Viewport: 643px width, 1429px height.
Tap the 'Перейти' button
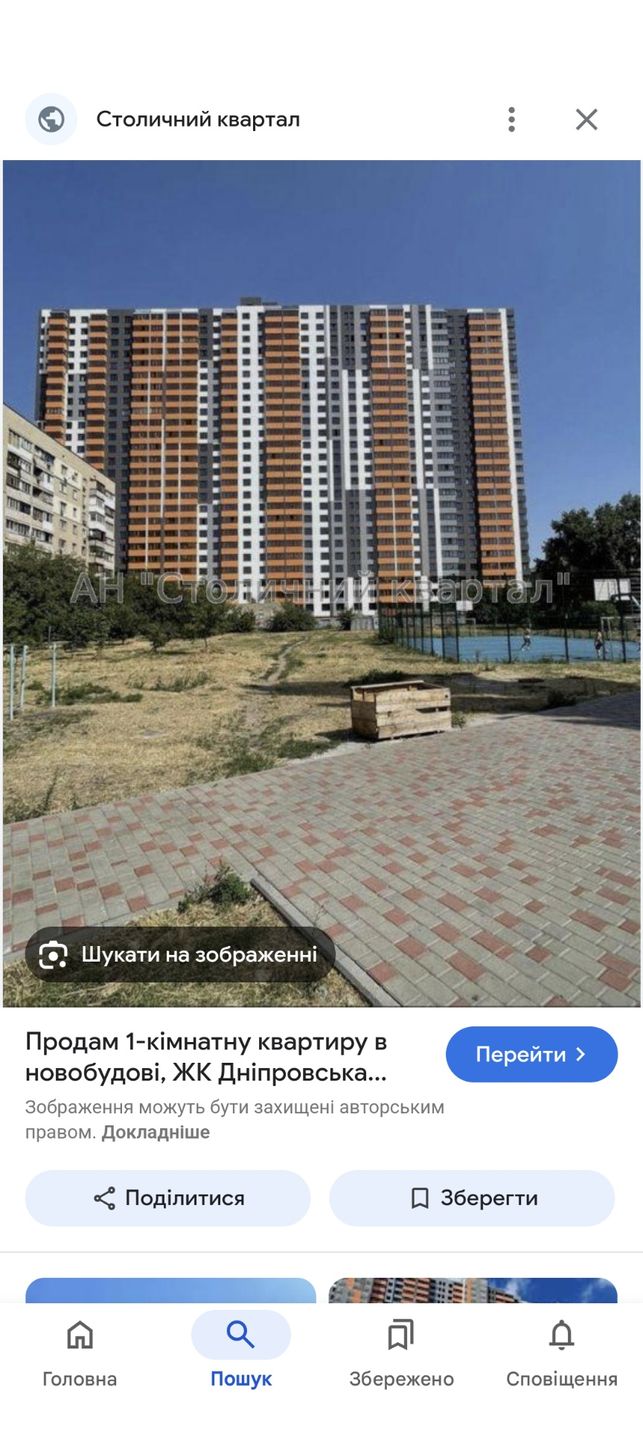point(531,1054)
